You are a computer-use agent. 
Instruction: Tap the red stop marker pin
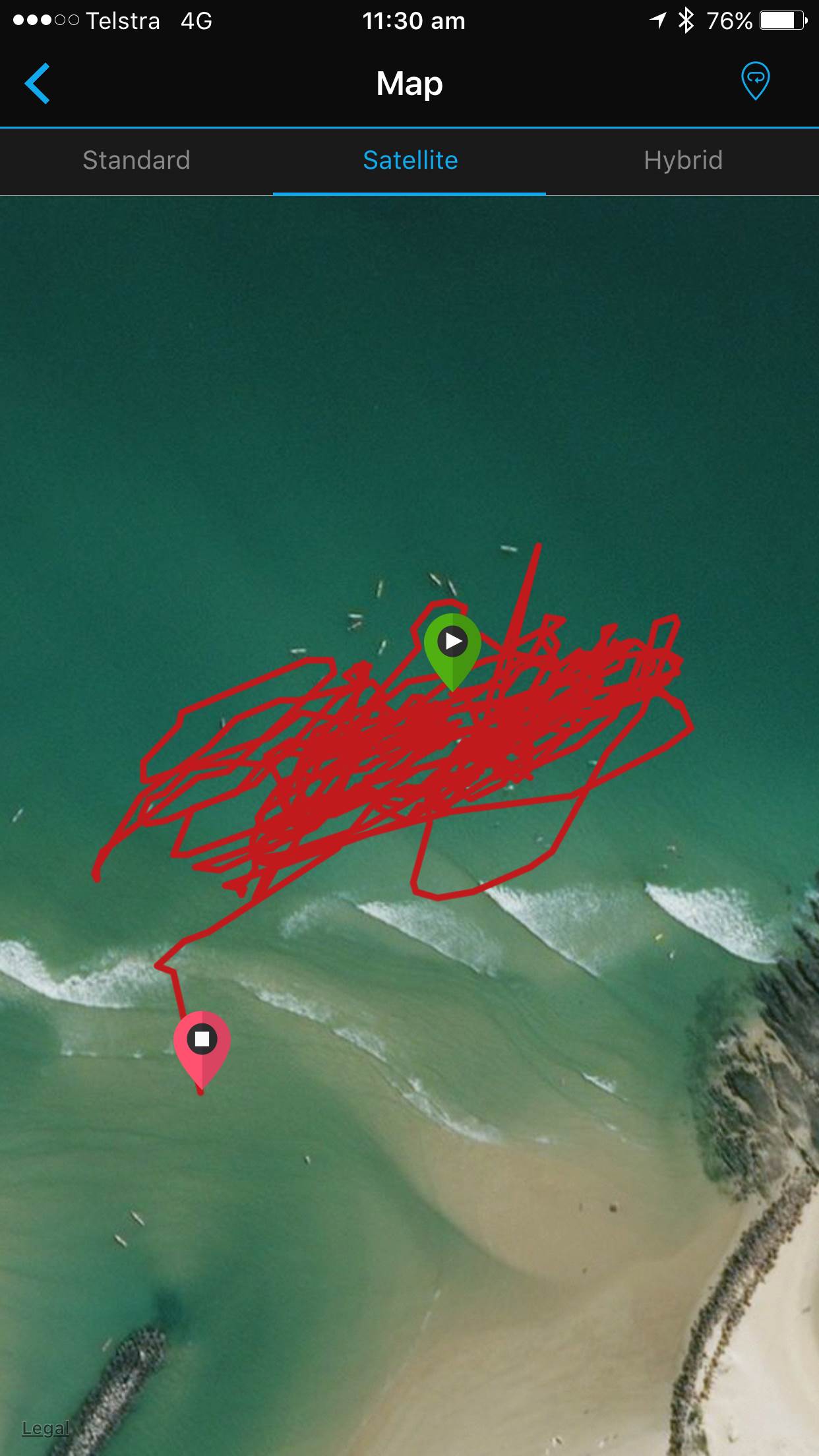click(x=202, y=1044)
